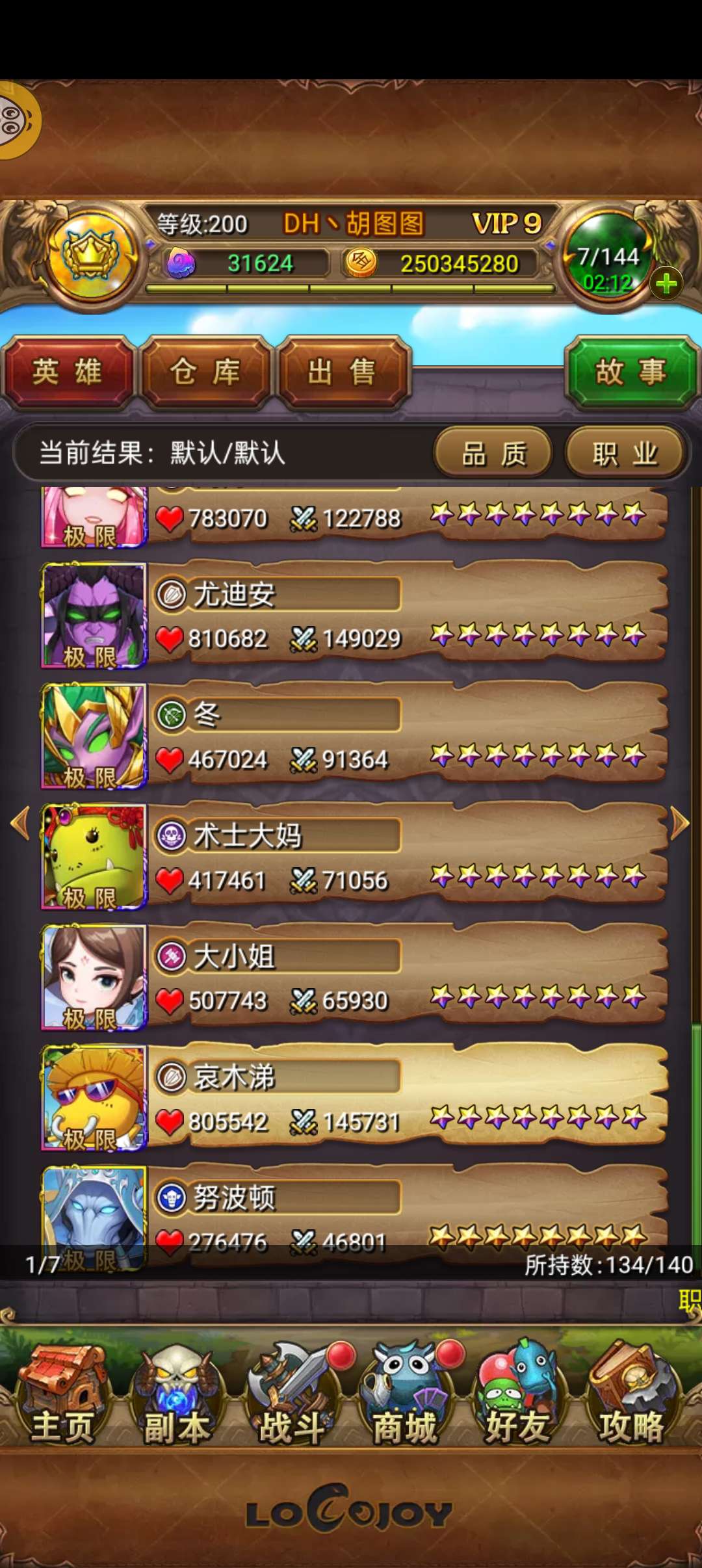Add stamina with the green plus icon
The height and width of the screenshot is (1568, 702).
click(666, 284)
